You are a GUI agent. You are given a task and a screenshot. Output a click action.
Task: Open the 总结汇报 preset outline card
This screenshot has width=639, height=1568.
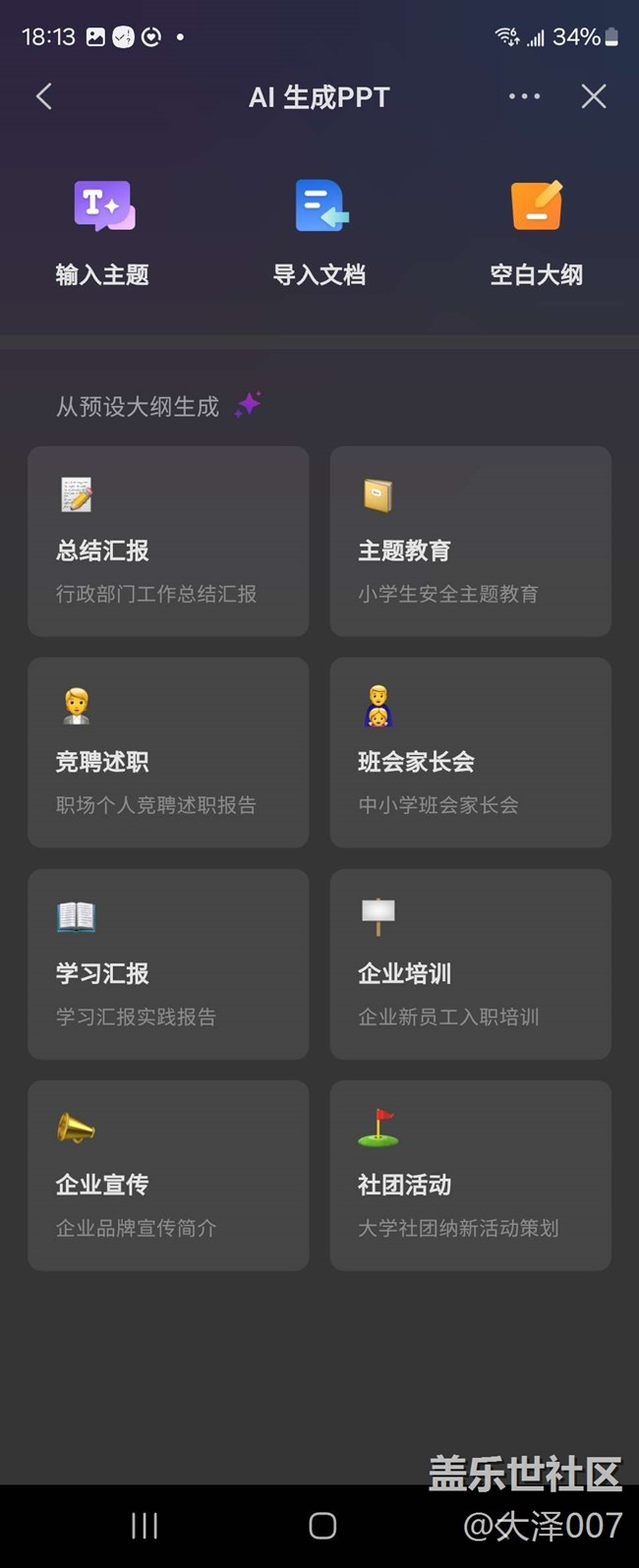(x=168, y=542)
